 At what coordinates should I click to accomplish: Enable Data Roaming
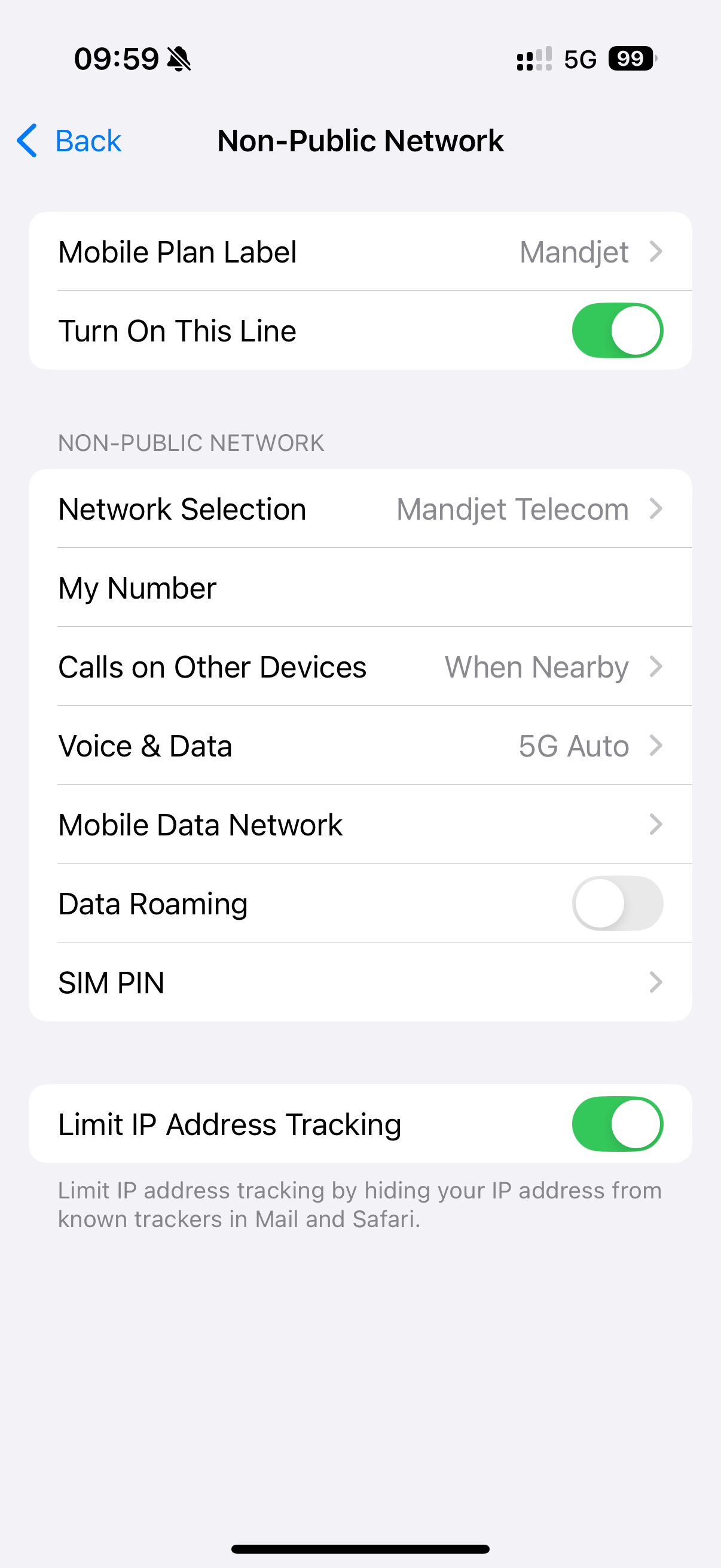coord(616,903)
